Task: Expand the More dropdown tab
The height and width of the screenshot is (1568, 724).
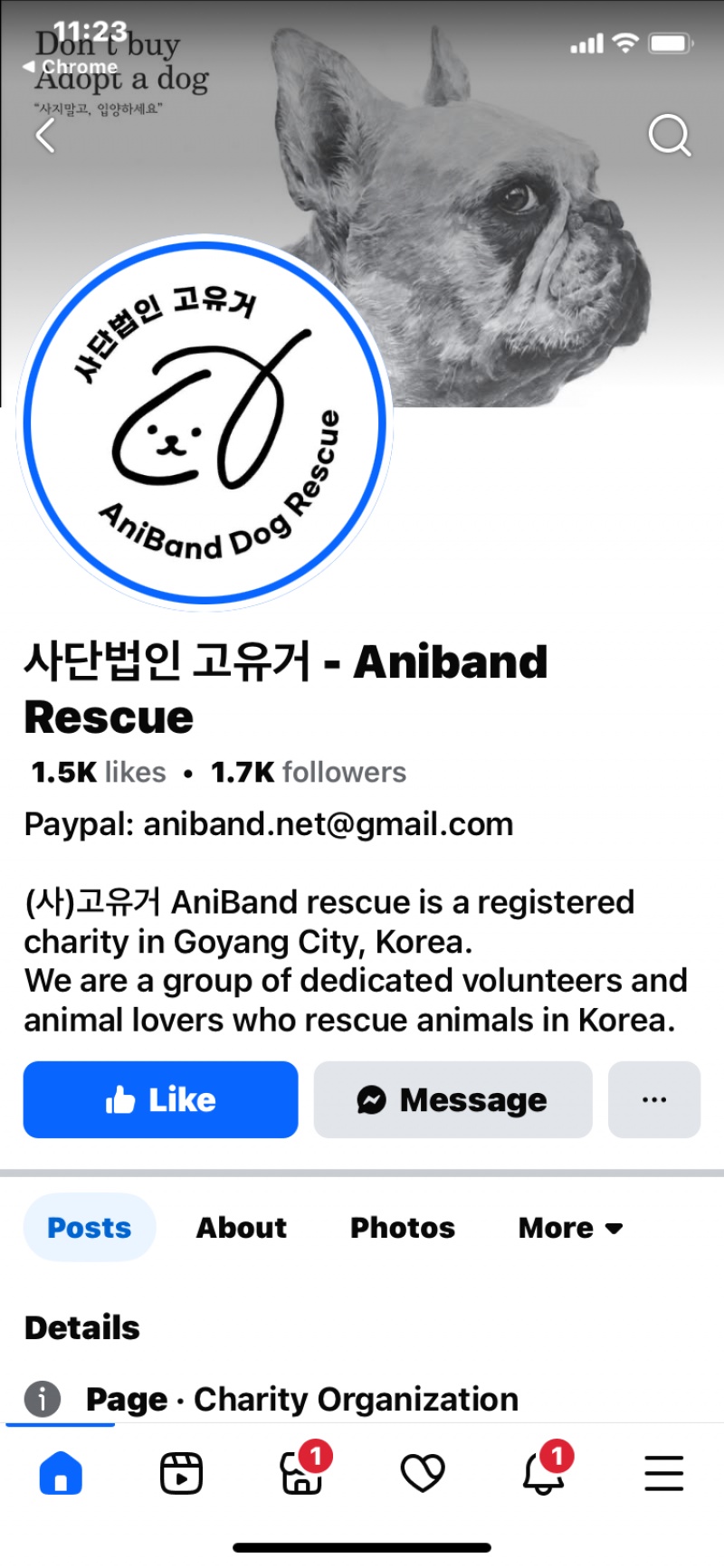Action: click(x=570, y=1228)
